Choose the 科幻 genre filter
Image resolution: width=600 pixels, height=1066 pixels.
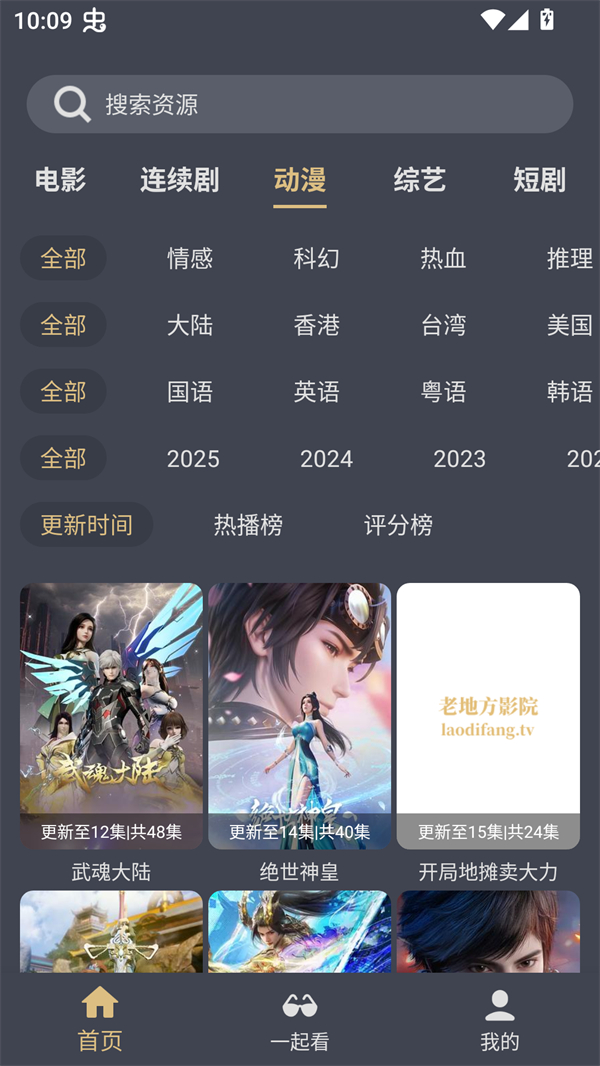[x=316, y=258]
